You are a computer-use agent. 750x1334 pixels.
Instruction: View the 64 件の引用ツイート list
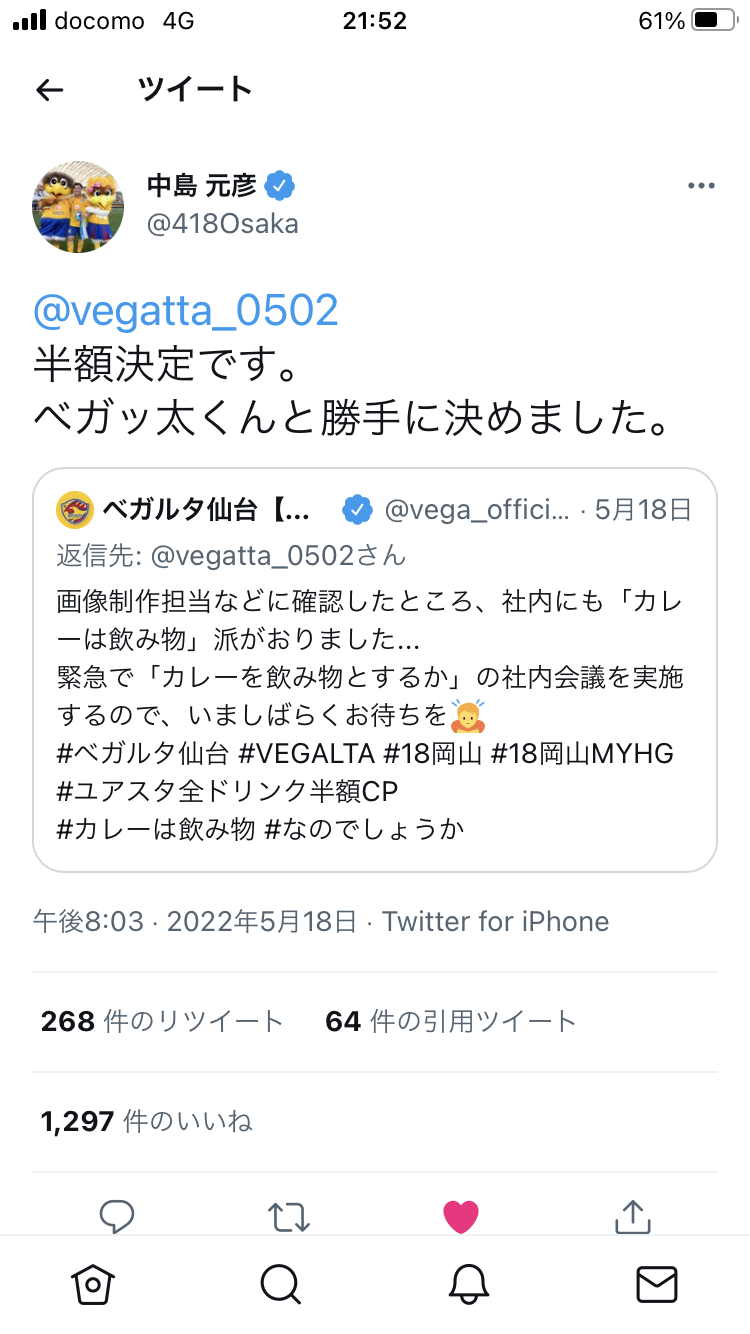tap(451, 1021)
